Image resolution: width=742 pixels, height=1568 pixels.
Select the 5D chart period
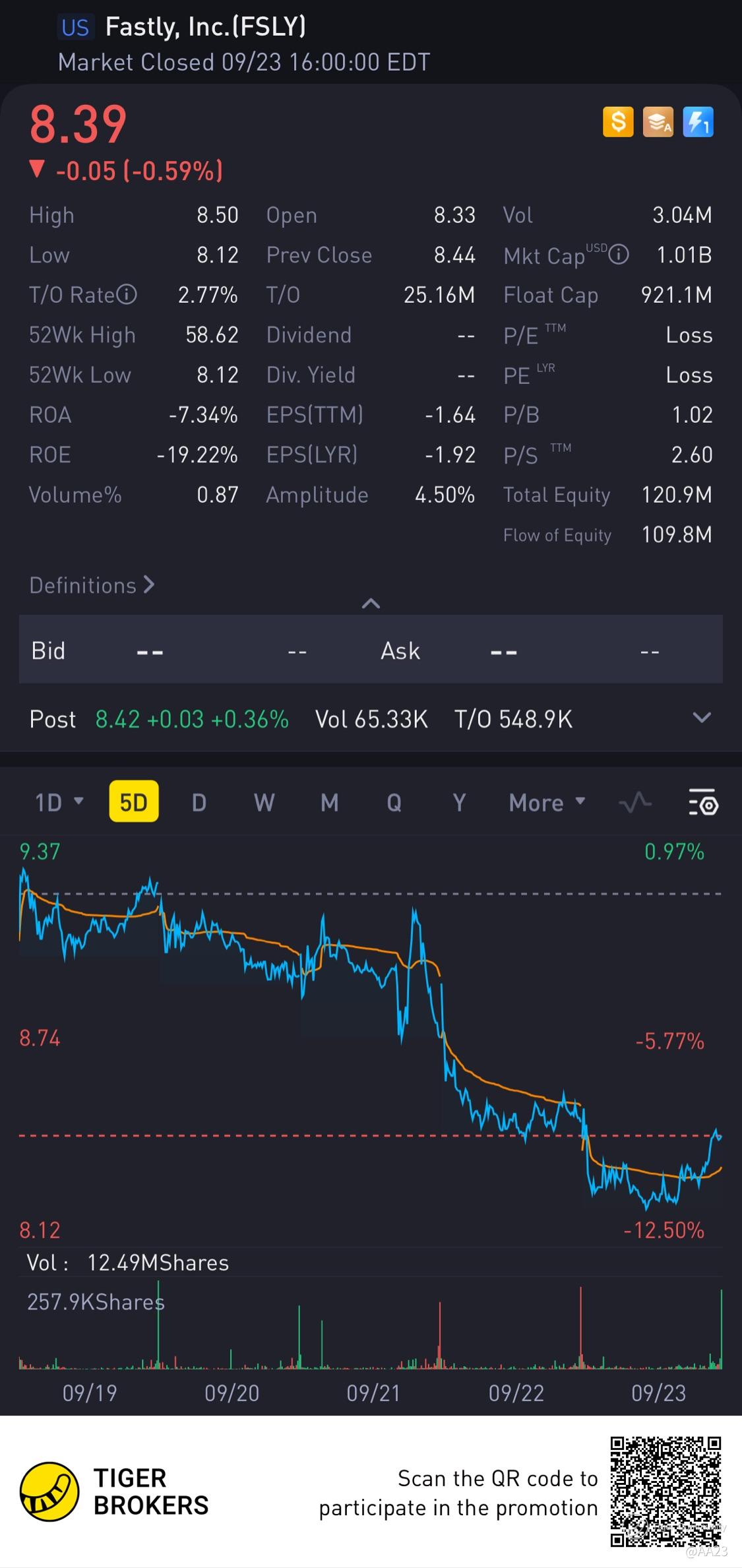pyautogui.click(x=134, y=802)
